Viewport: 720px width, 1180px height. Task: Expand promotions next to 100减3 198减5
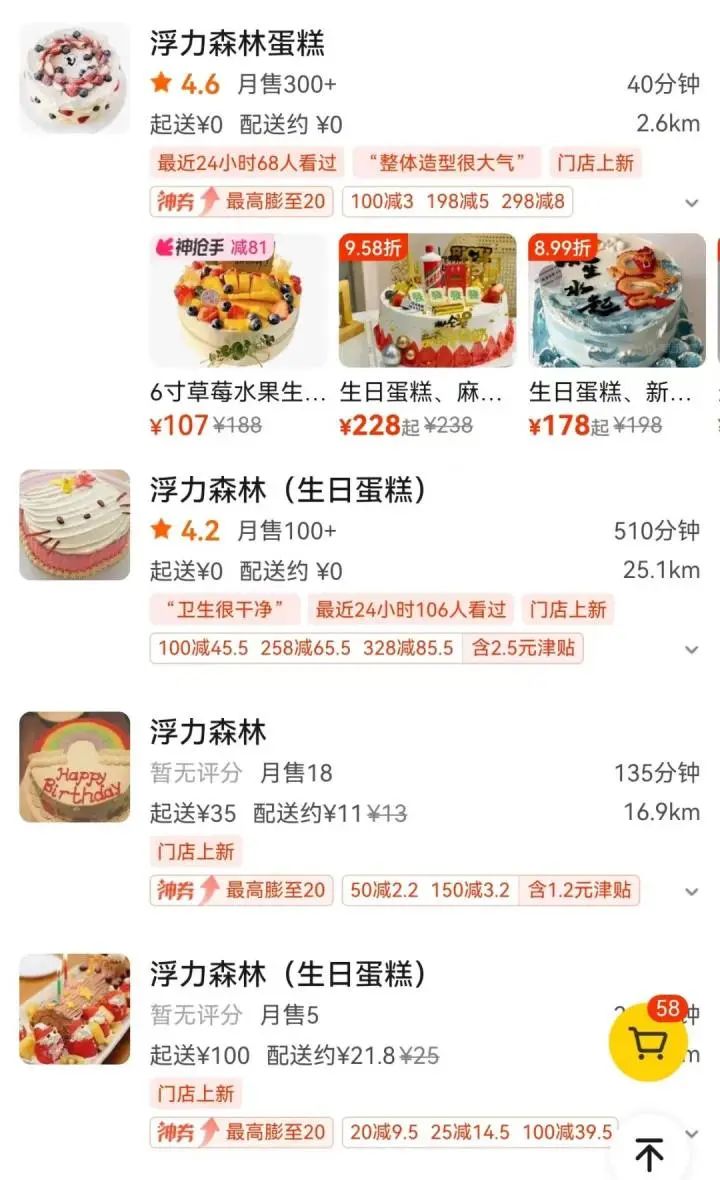(691, 203)
